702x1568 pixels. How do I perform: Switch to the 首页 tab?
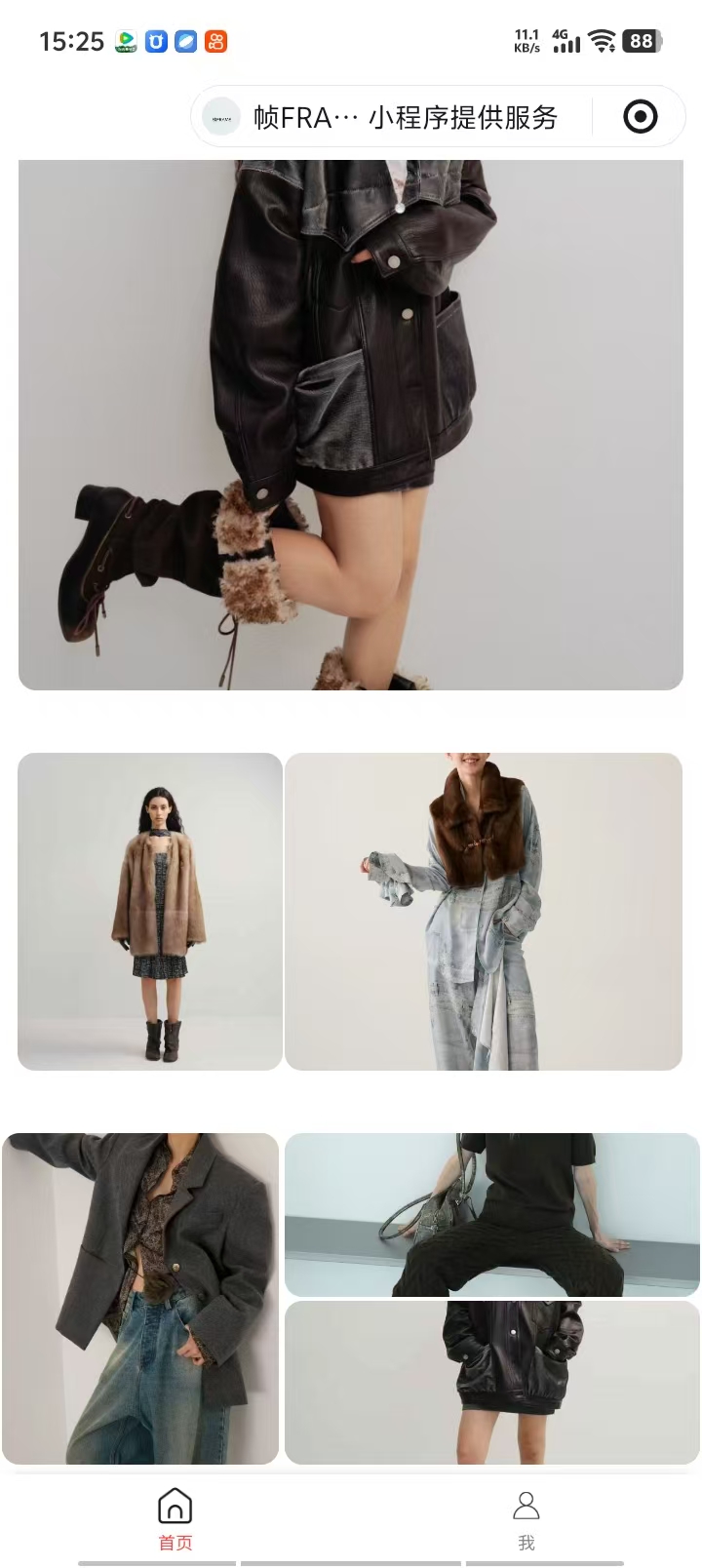(175, 1517)
